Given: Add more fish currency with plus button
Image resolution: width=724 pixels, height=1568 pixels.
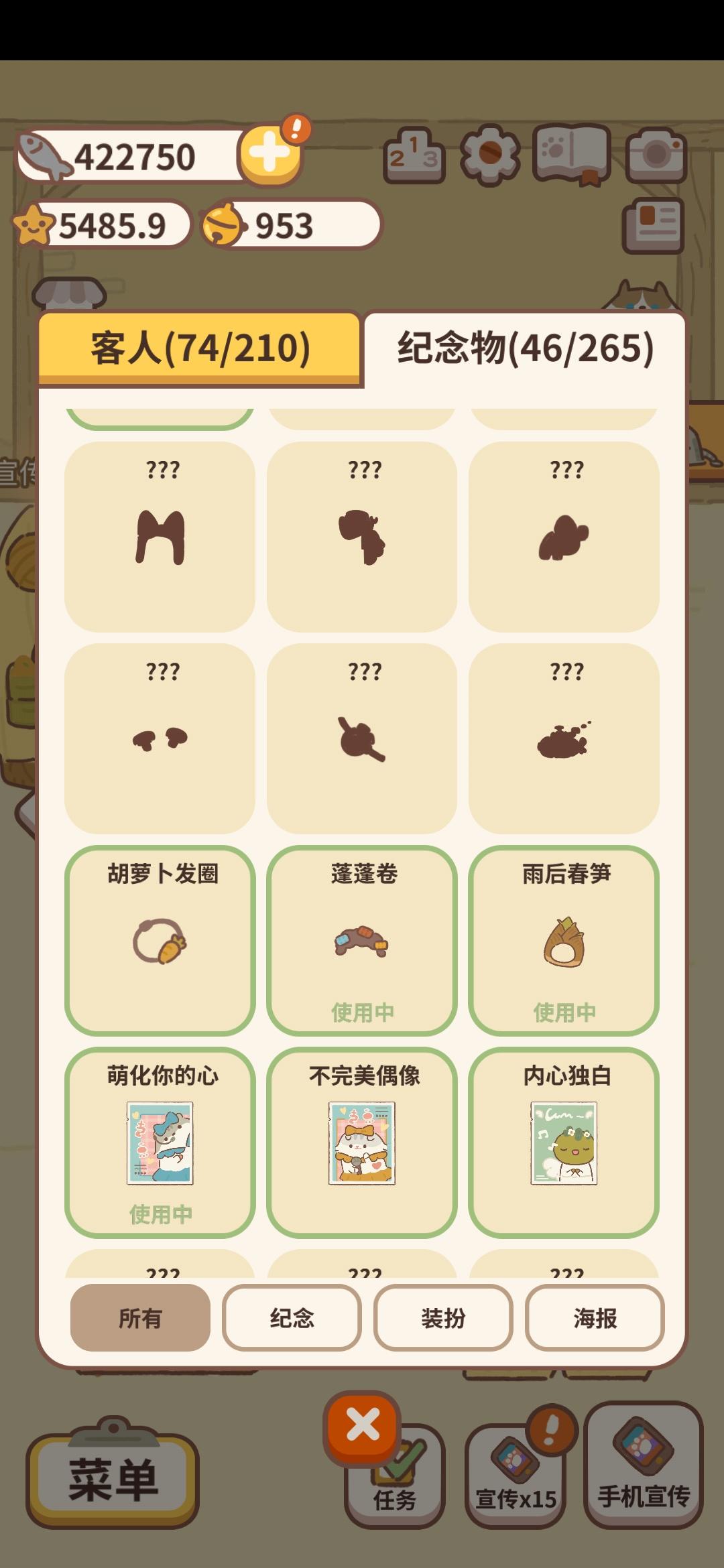Looking at the screenshot, I should 270,154.
